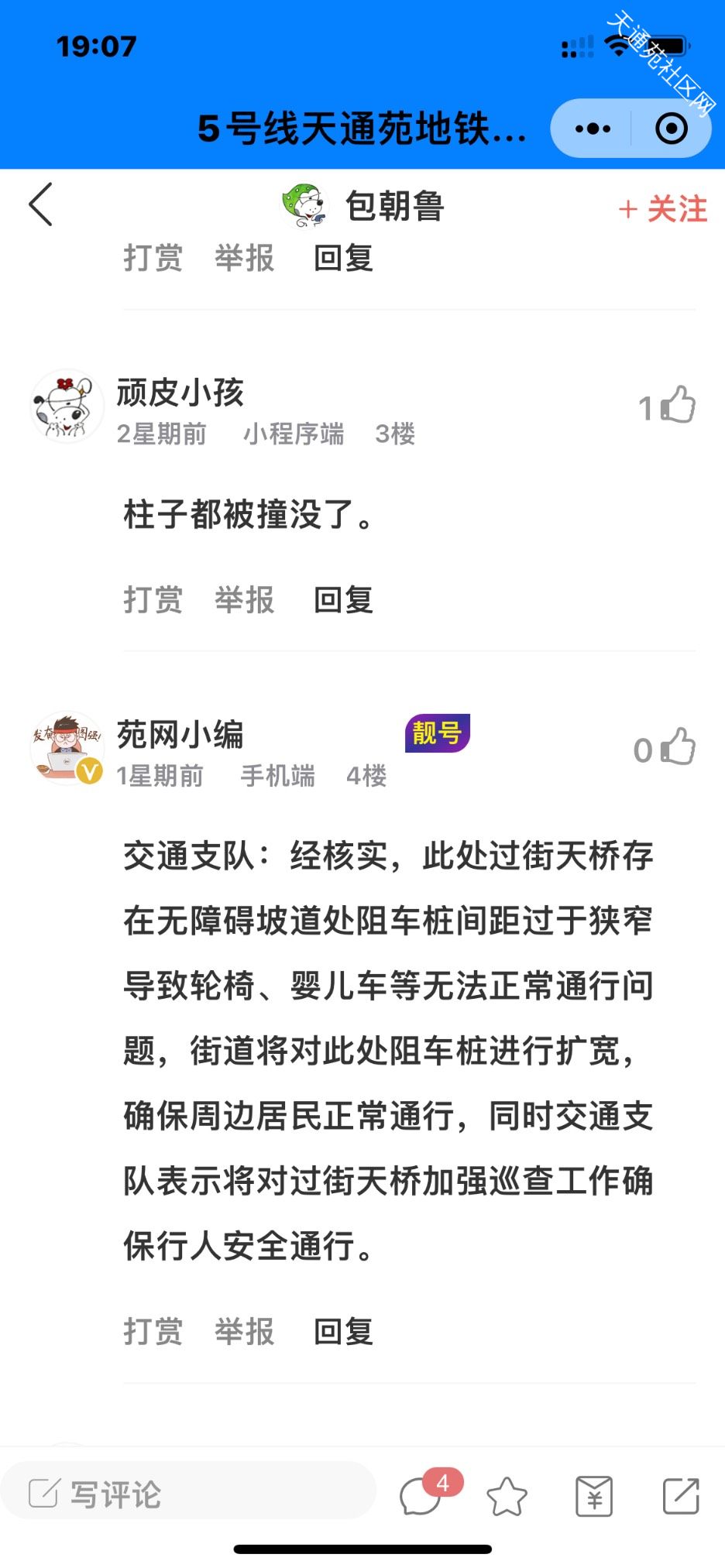Like 顽皮小孩's comment
The width and height of the screenshot is (725, 1568).
click(667, 406)
